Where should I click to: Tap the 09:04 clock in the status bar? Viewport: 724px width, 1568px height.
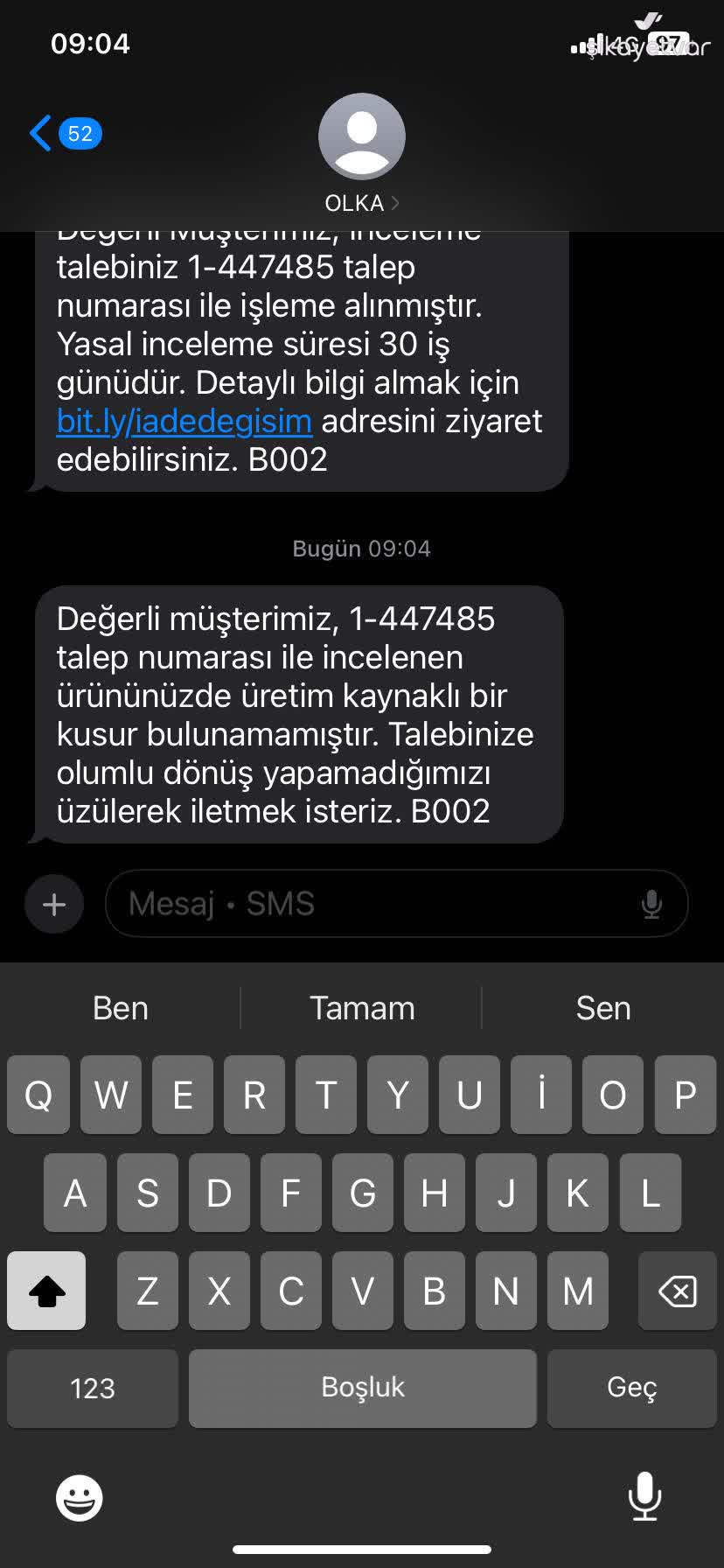[90, 42]
